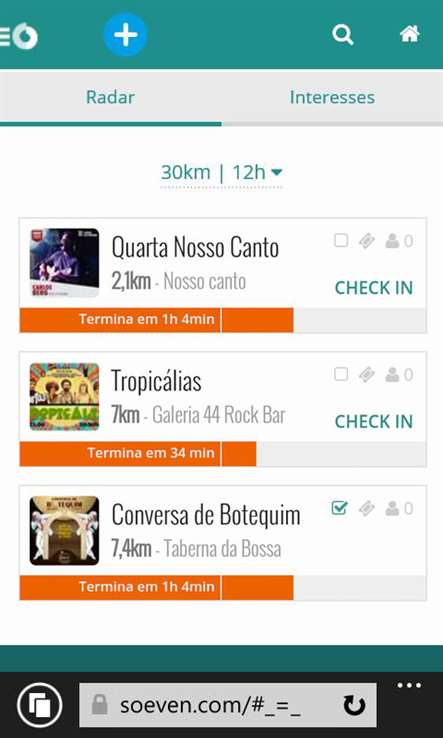Open the Conversa de Botequim event
The height and width of the screenshot is (738, 443).
[206, 515]
